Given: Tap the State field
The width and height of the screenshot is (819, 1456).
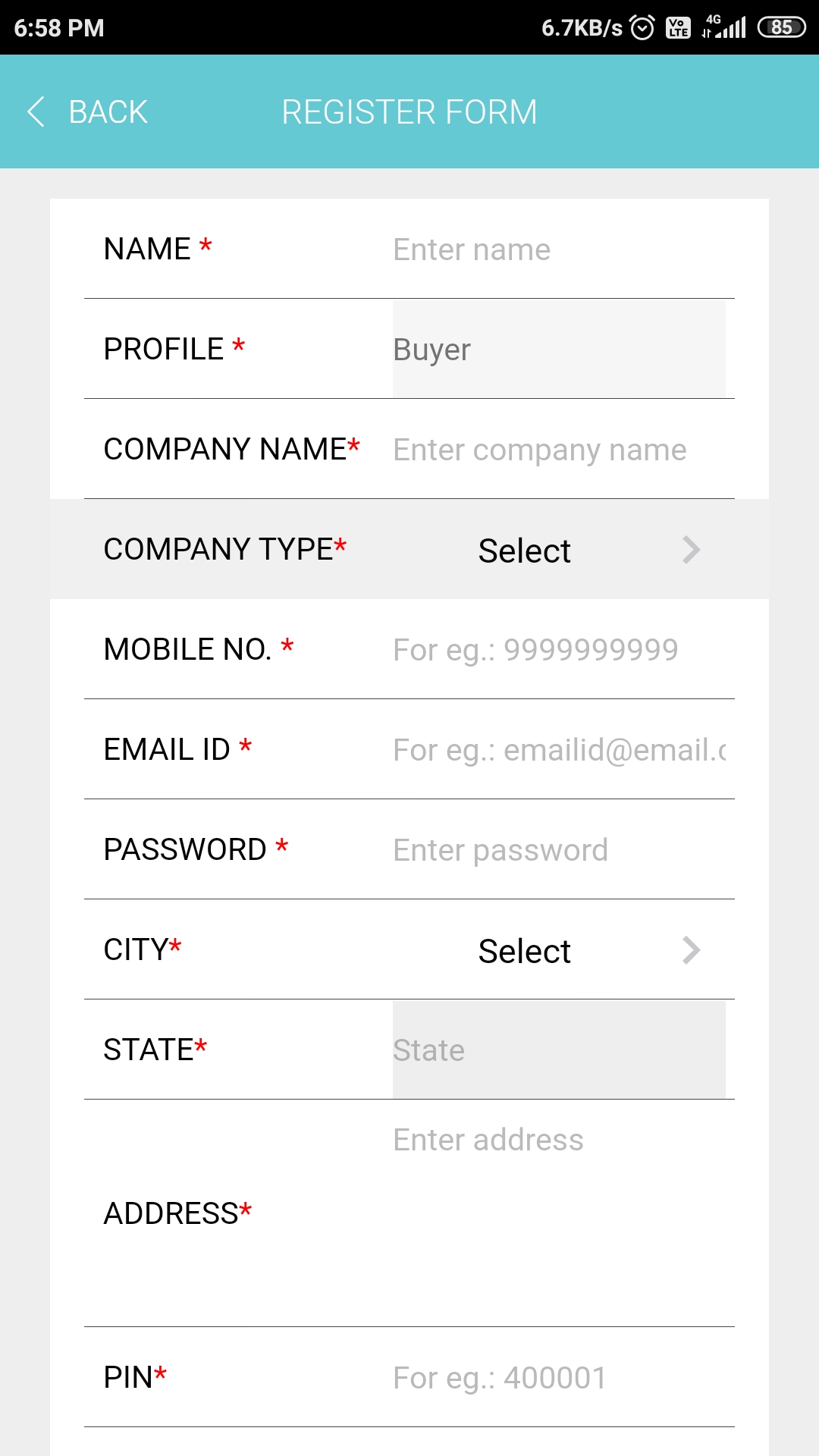Looking at the screenshot, I should [x=559, y=1050].
